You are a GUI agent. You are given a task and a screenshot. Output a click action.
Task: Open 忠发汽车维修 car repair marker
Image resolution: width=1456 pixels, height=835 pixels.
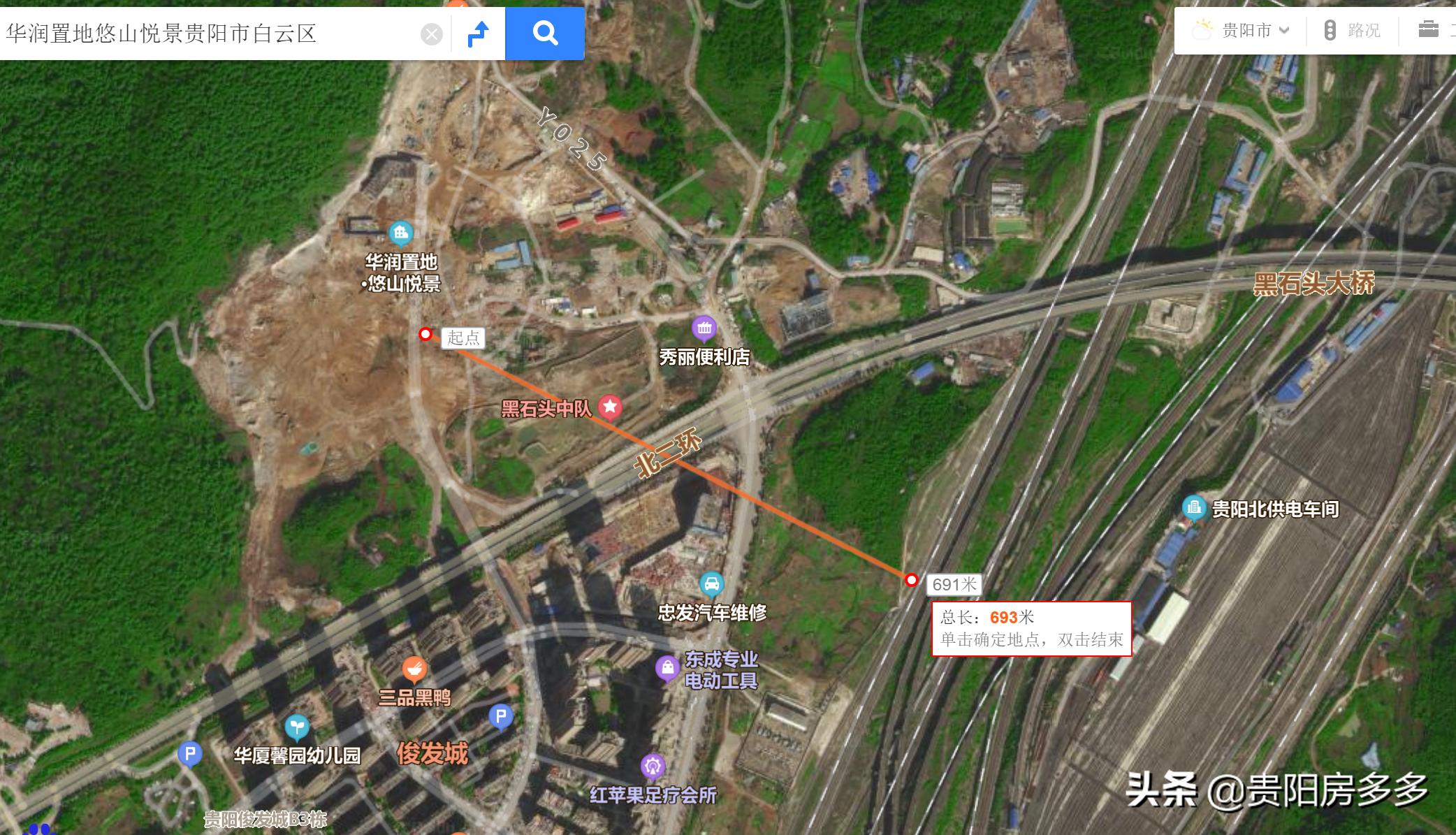pyautogui.click(x=711, y=584)
